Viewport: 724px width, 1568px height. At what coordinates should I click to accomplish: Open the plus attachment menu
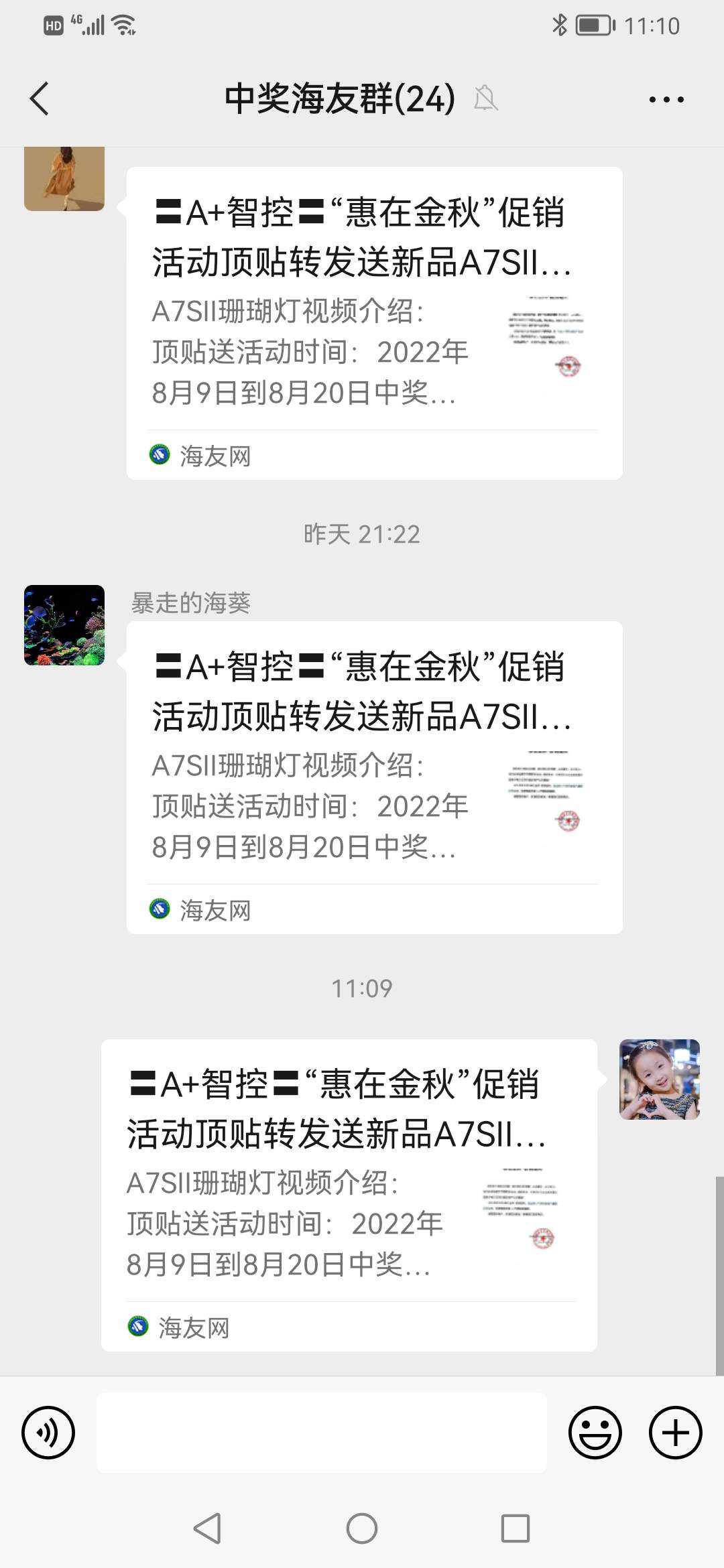coord(675,1433)
